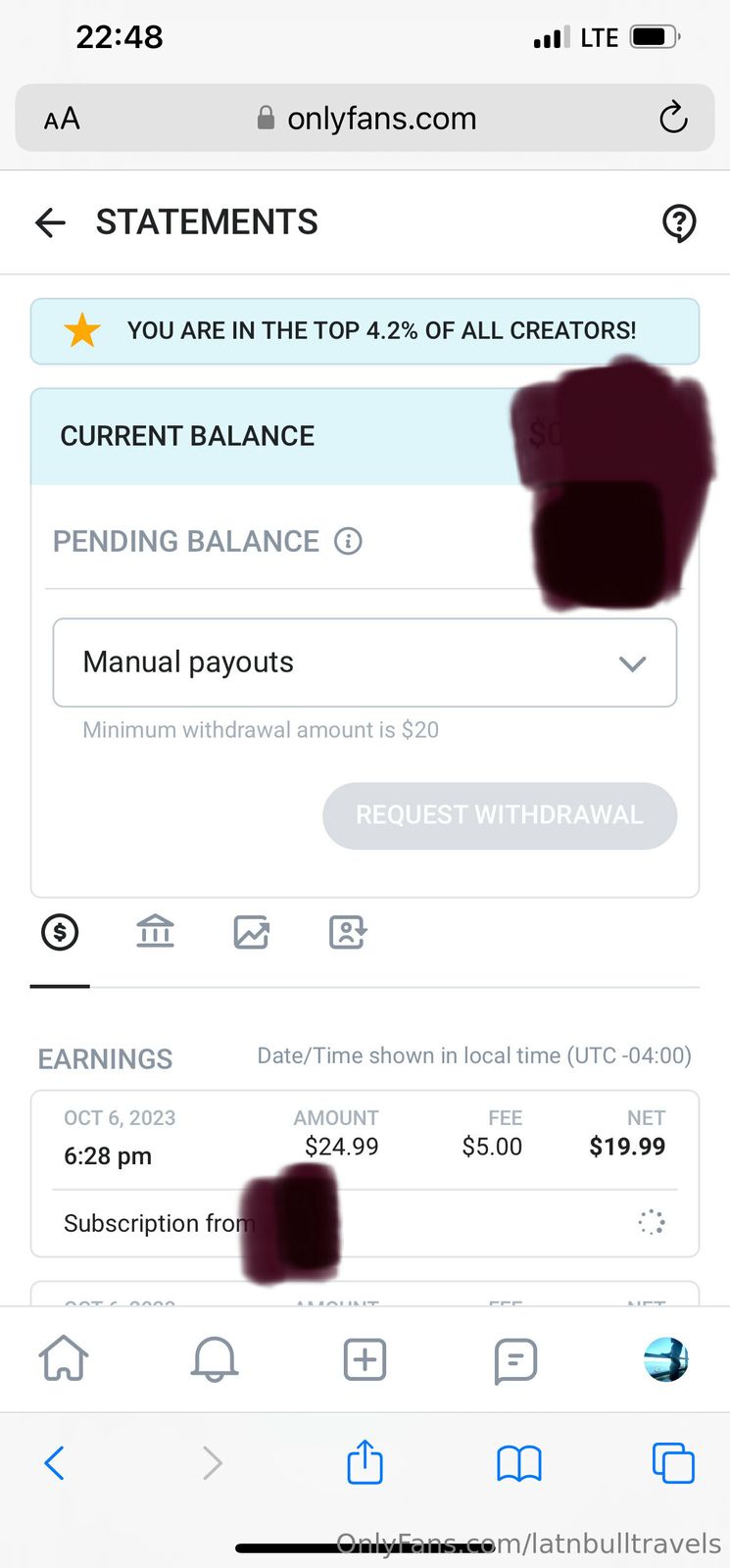
Task: Share the page from Safari toolbar
Action: (x=365, y=1463)
